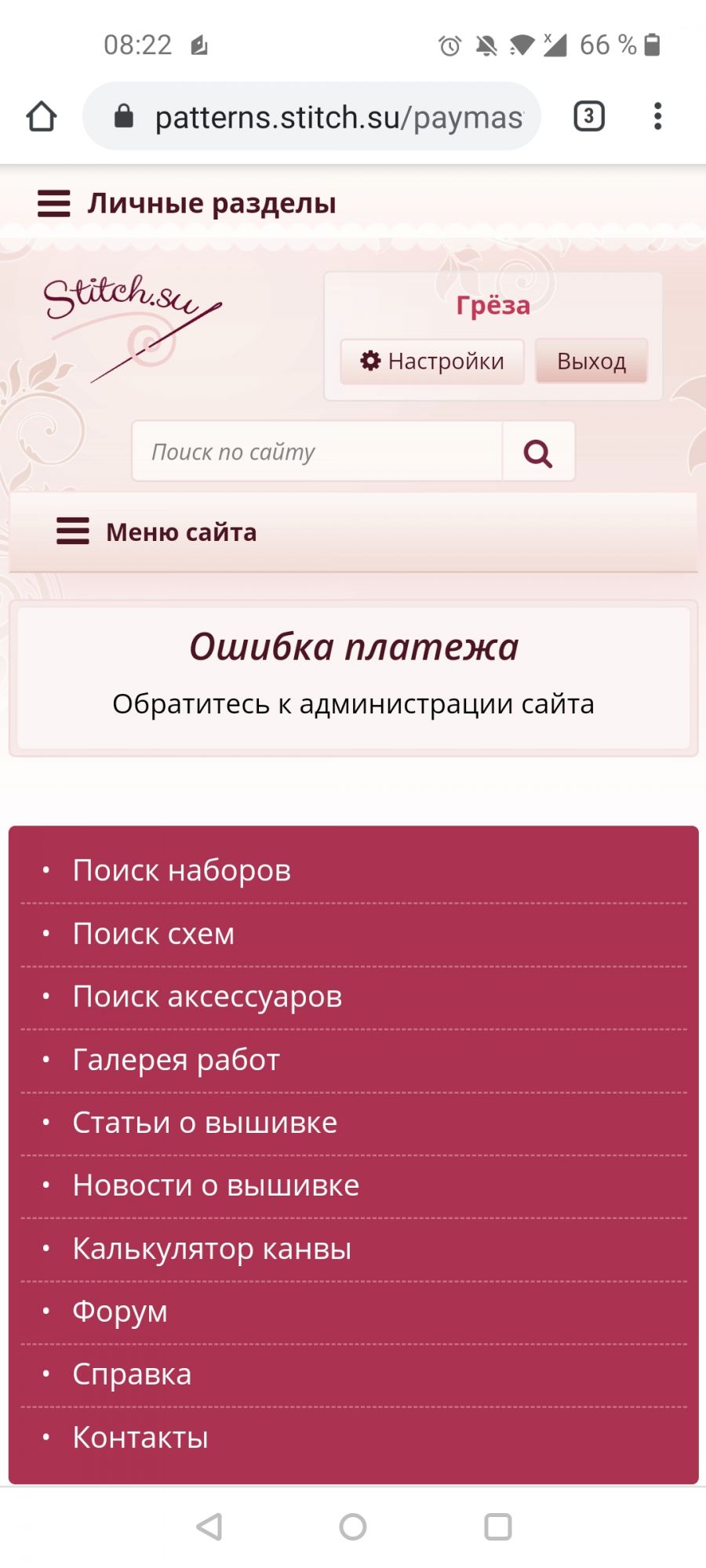The width and height of the screenshot is (706, 1568).
Task: Go to Поиск схем
Action: pos(154,934)
